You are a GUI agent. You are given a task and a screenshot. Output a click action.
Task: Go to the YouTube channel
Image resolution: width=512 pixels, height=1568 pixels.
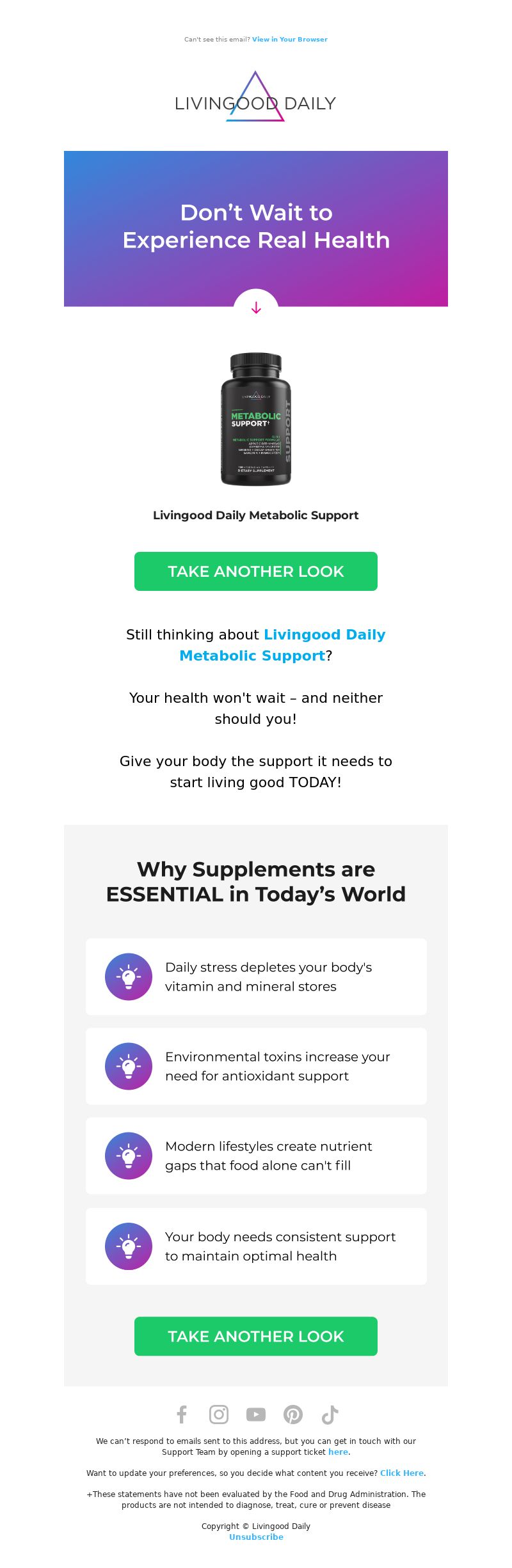256,1415
